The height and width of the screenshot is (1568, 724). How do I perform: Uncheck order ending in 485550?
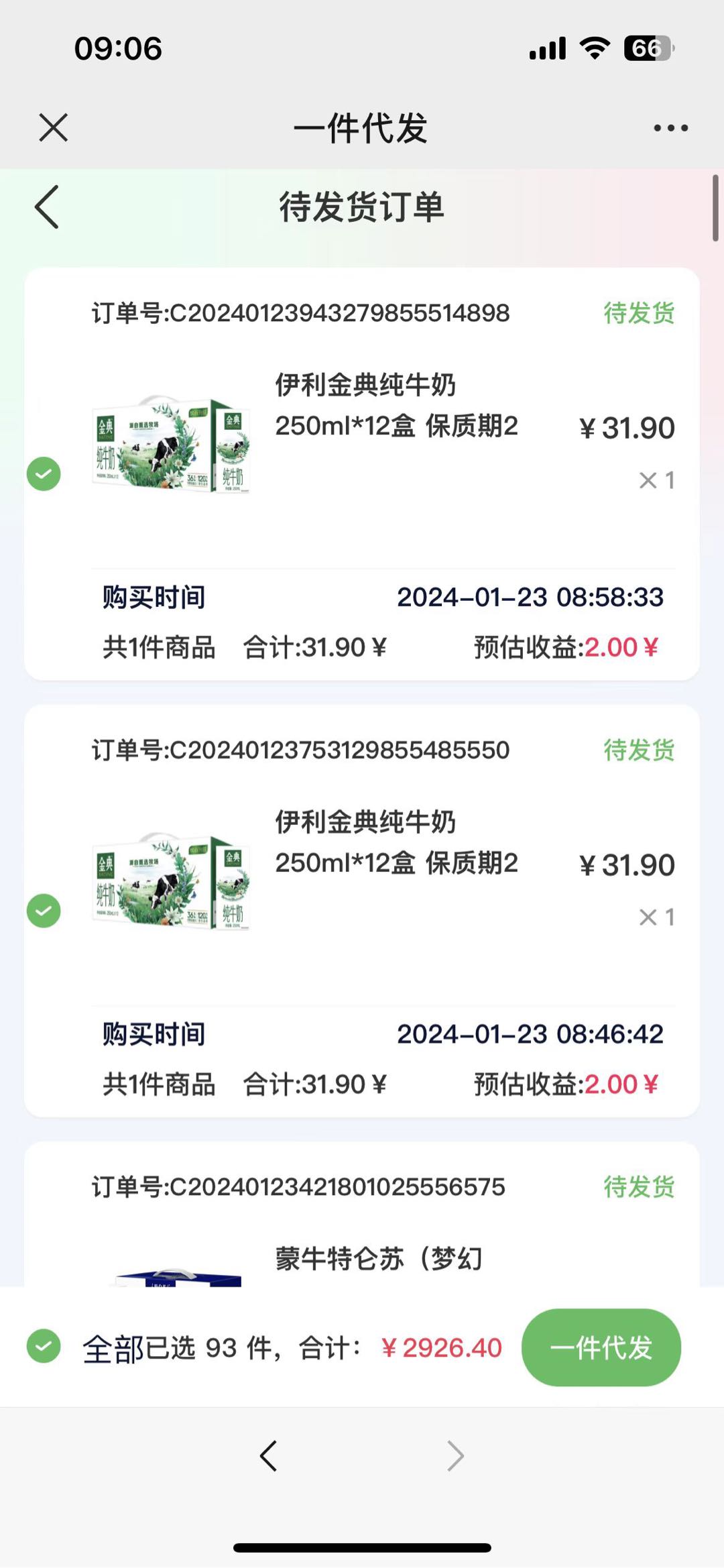(x=44, y=911)
